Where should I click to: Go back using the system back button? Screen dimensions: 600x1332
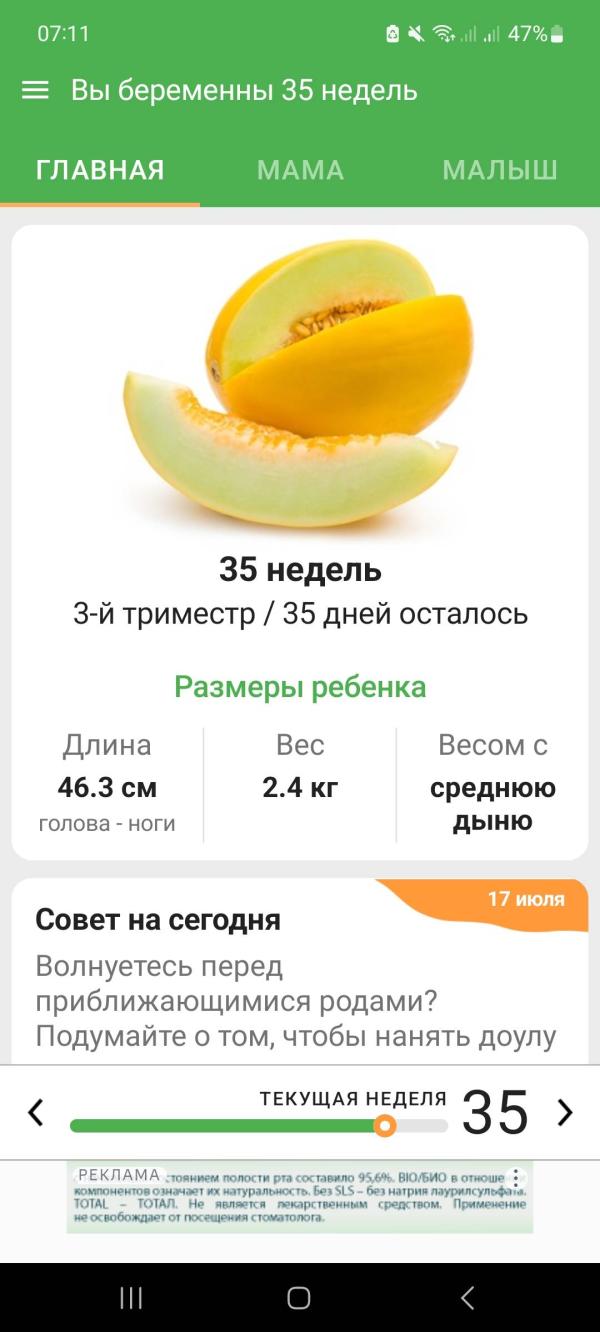point(467,1297)
